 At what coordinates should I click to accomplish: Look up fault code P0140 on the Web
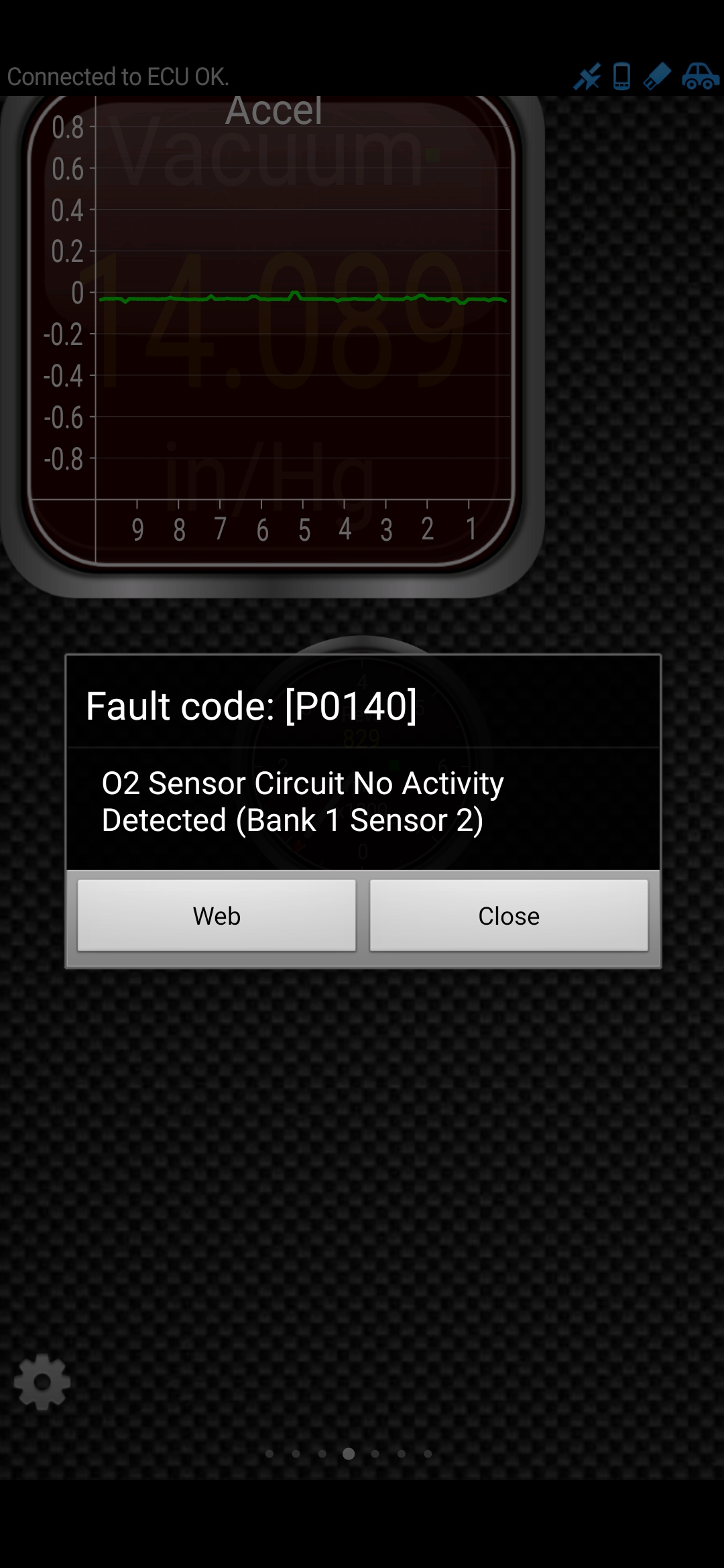[217, 915]
